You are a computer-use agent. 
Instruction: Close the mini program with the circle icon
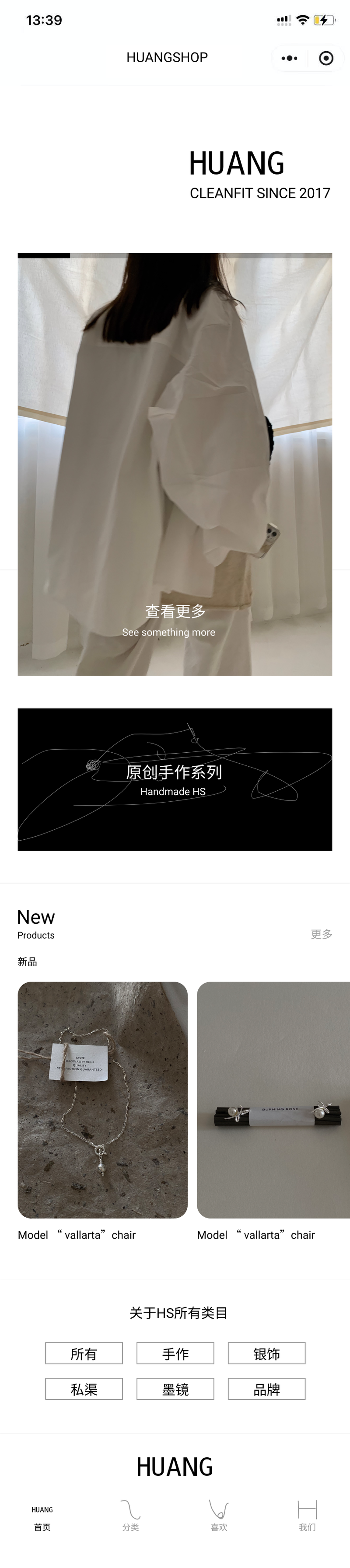(x=326, y=59)
